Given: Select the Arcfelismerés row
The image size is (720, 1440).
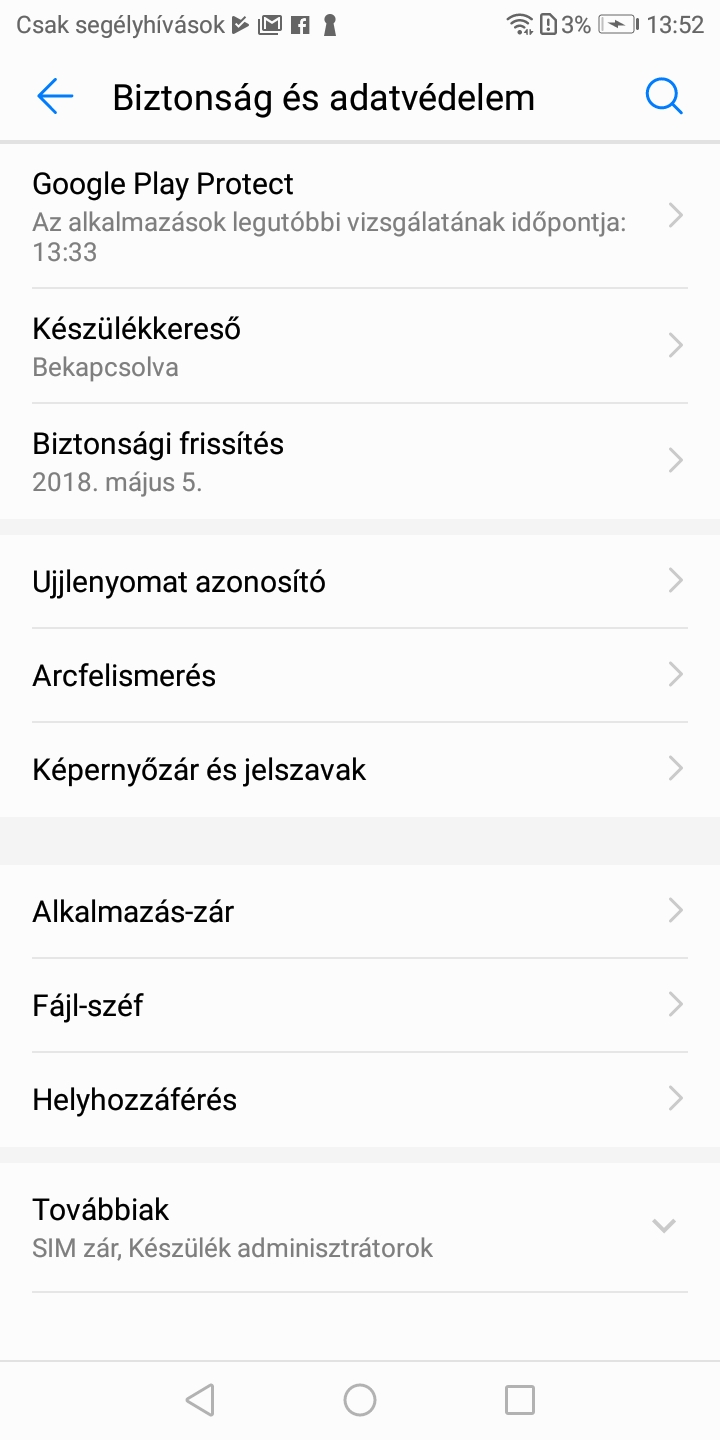Looking at the screenshot, I should pyautogui.click(x=359, y=675).
